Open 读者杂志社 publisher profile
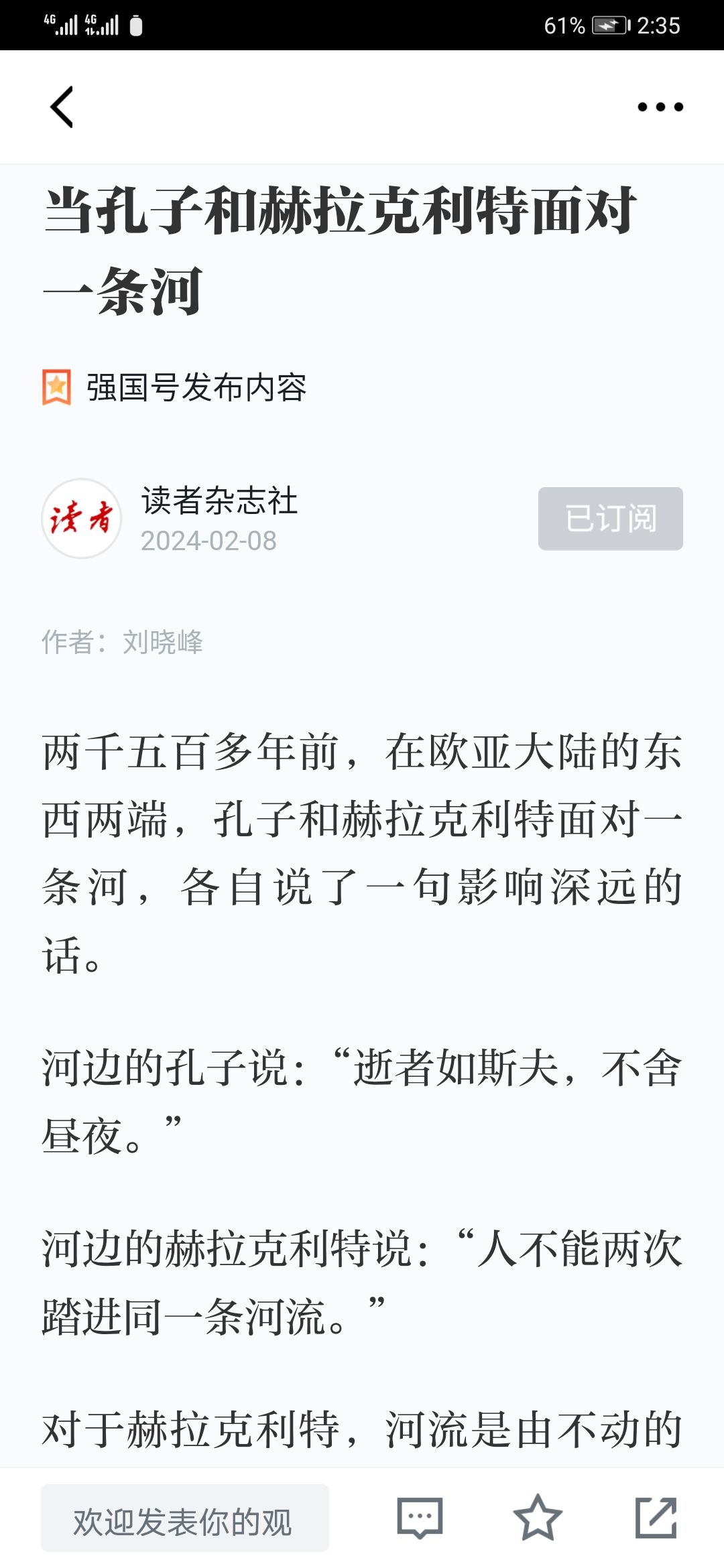Image resolution: width=724 pixels, height=1568 pixels. [219, 501]
